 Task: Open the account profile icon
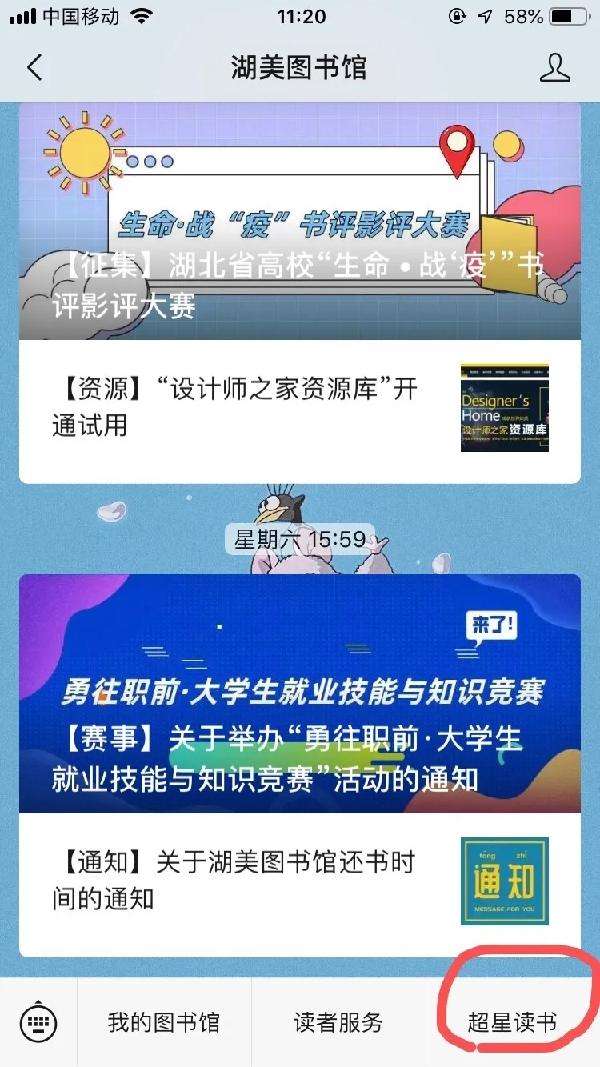[554, 68]
